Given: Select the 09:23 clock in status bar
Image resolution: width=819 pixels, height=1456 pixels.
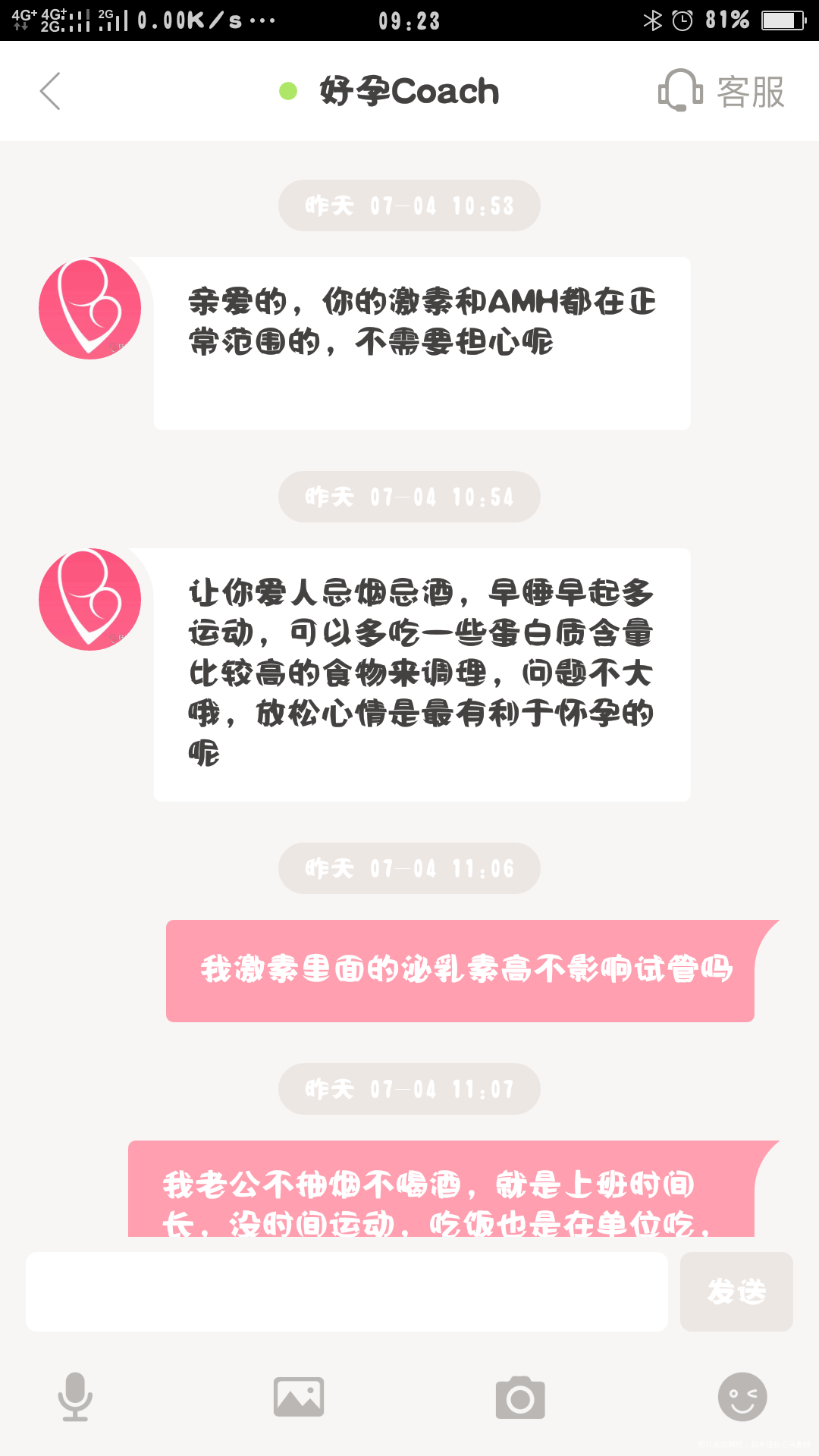Looking at the screenshot, I should (x=409, y=19).
